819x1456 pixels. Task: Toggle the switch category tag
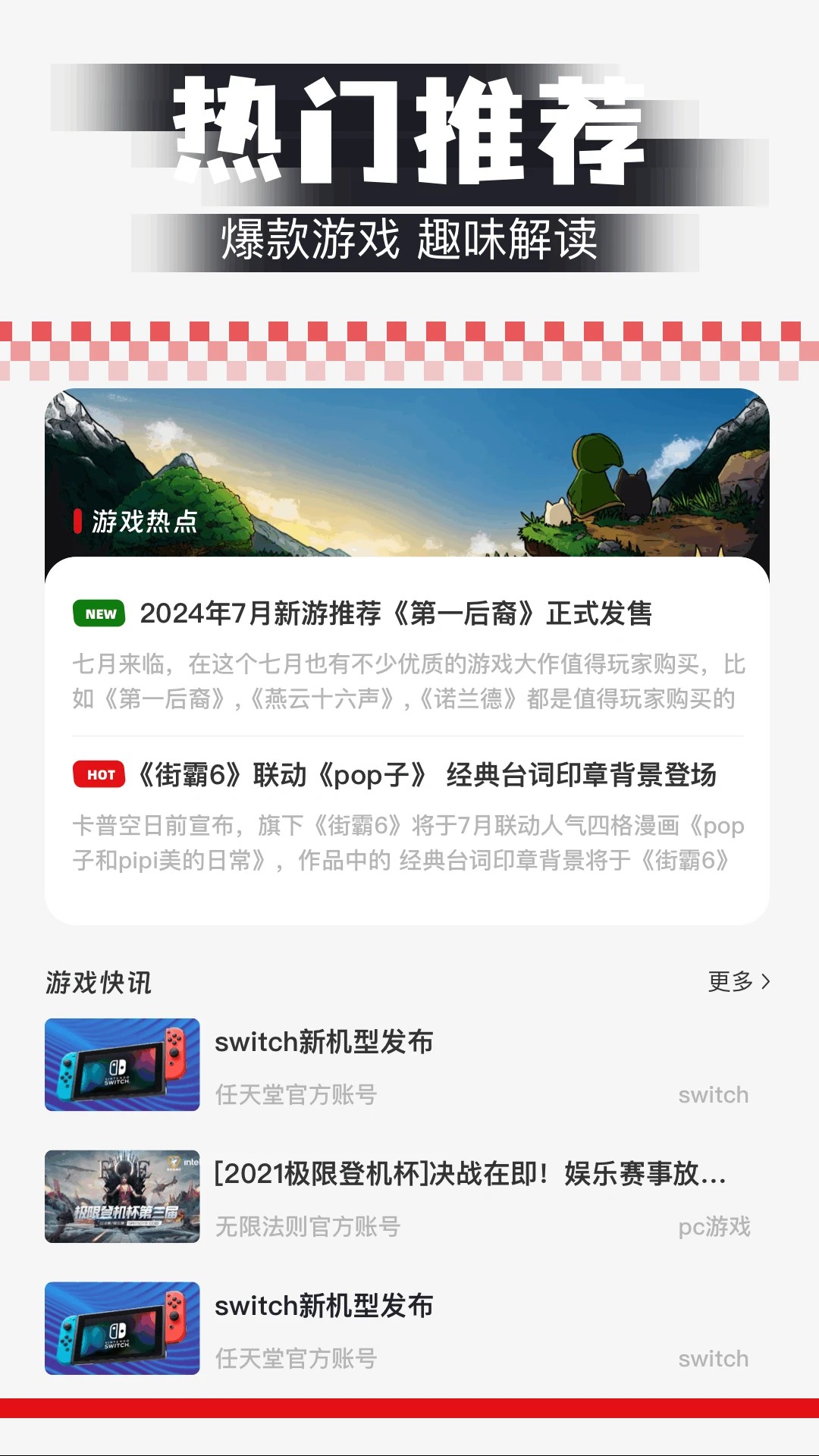pyautogui.click(x=714, y=1094)
